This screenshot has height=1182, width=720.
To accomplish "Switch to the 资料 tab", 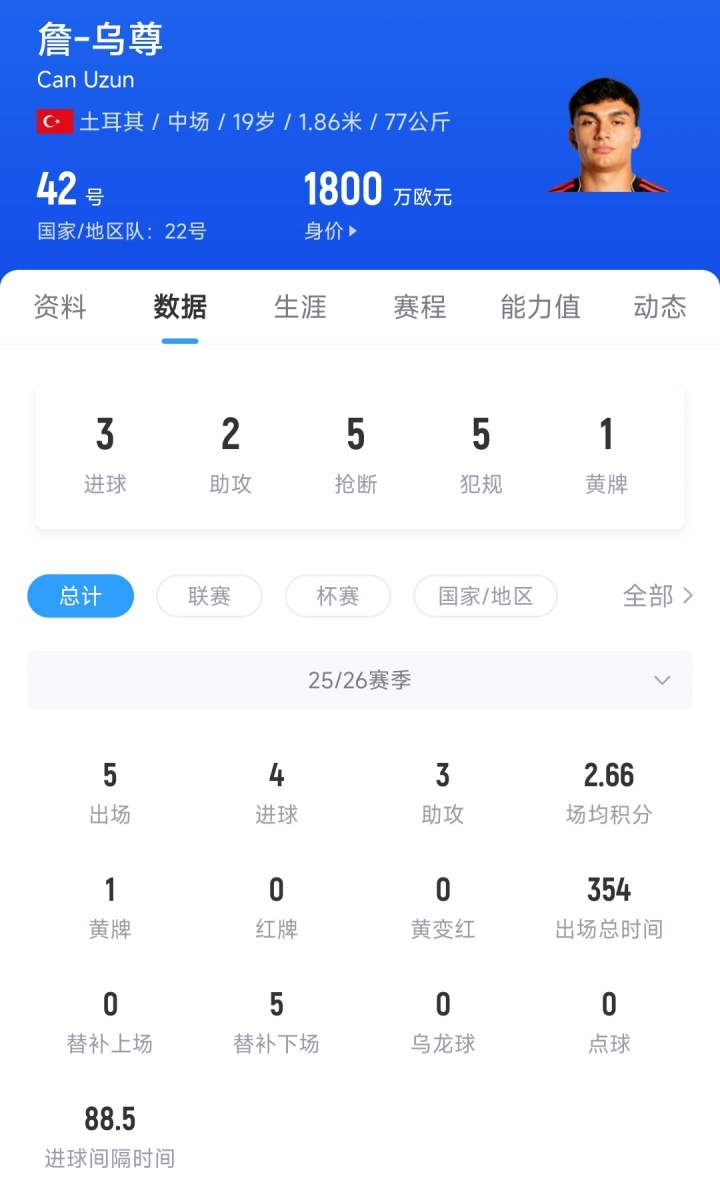I will [60, 308].
